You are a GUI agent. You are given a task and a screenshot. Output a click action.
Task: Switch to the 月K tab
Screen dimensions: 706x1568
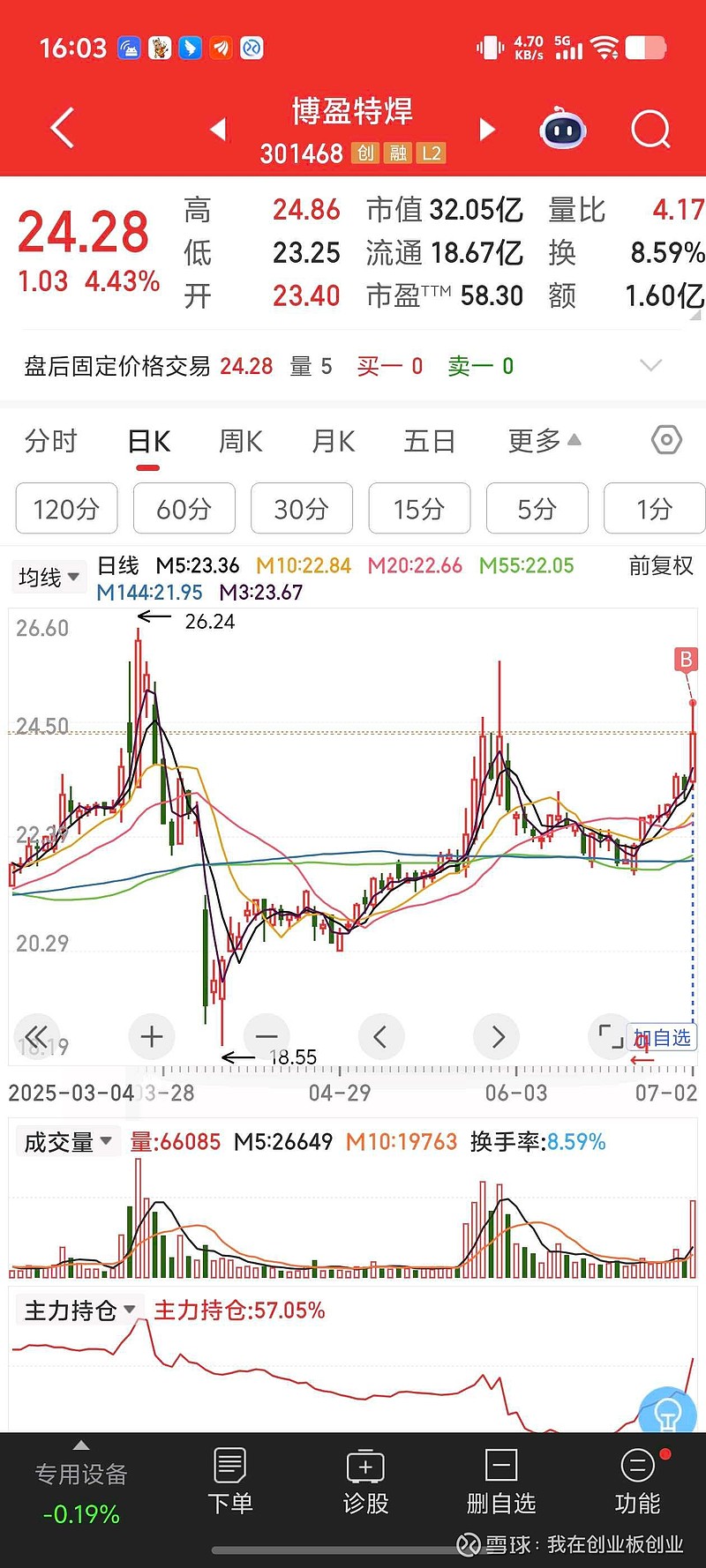pos(334,441)
